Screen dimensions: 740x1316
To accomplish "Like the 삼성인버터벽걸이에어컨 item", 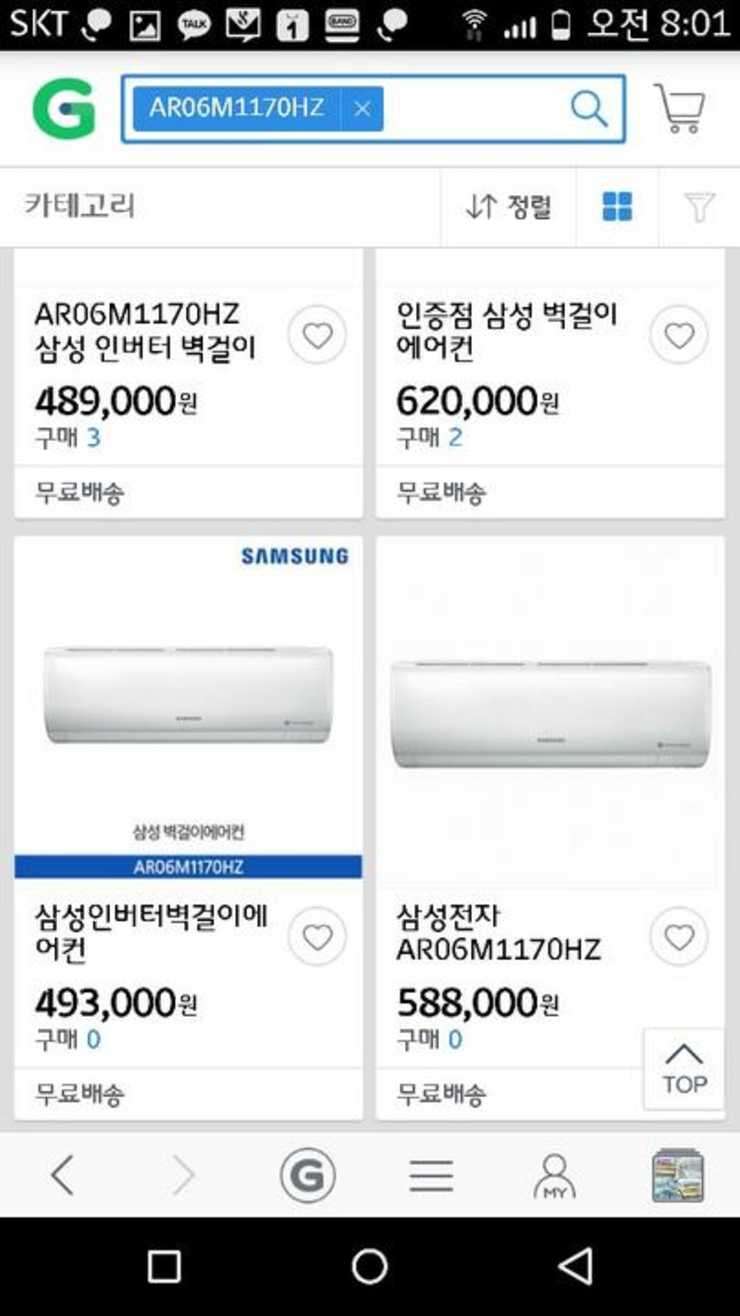I will tap(317, 937).
